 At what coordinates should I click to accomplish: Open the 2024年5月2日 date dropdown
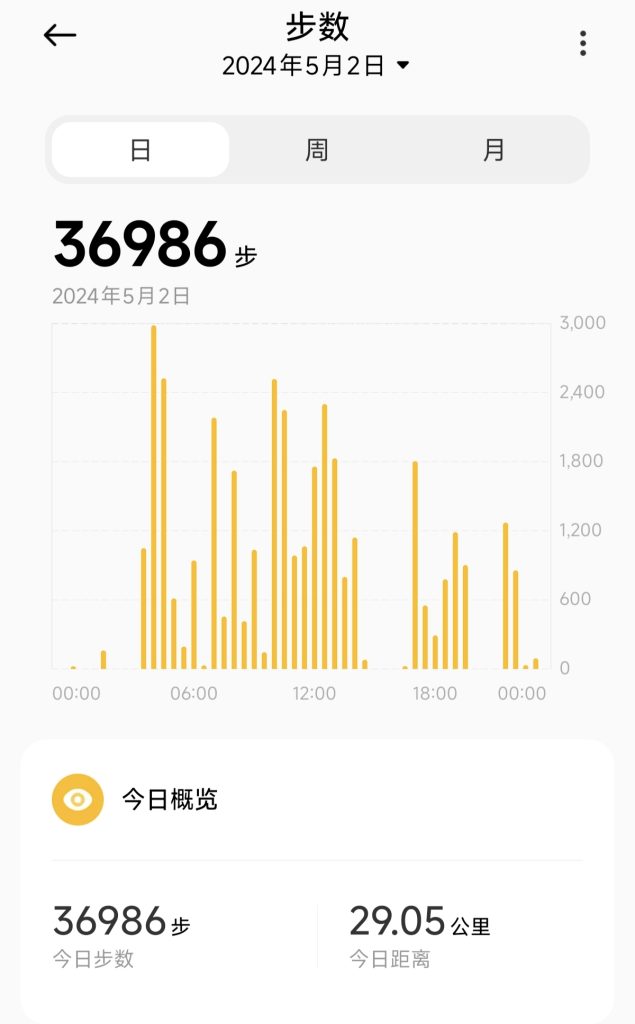click(316, 65)
